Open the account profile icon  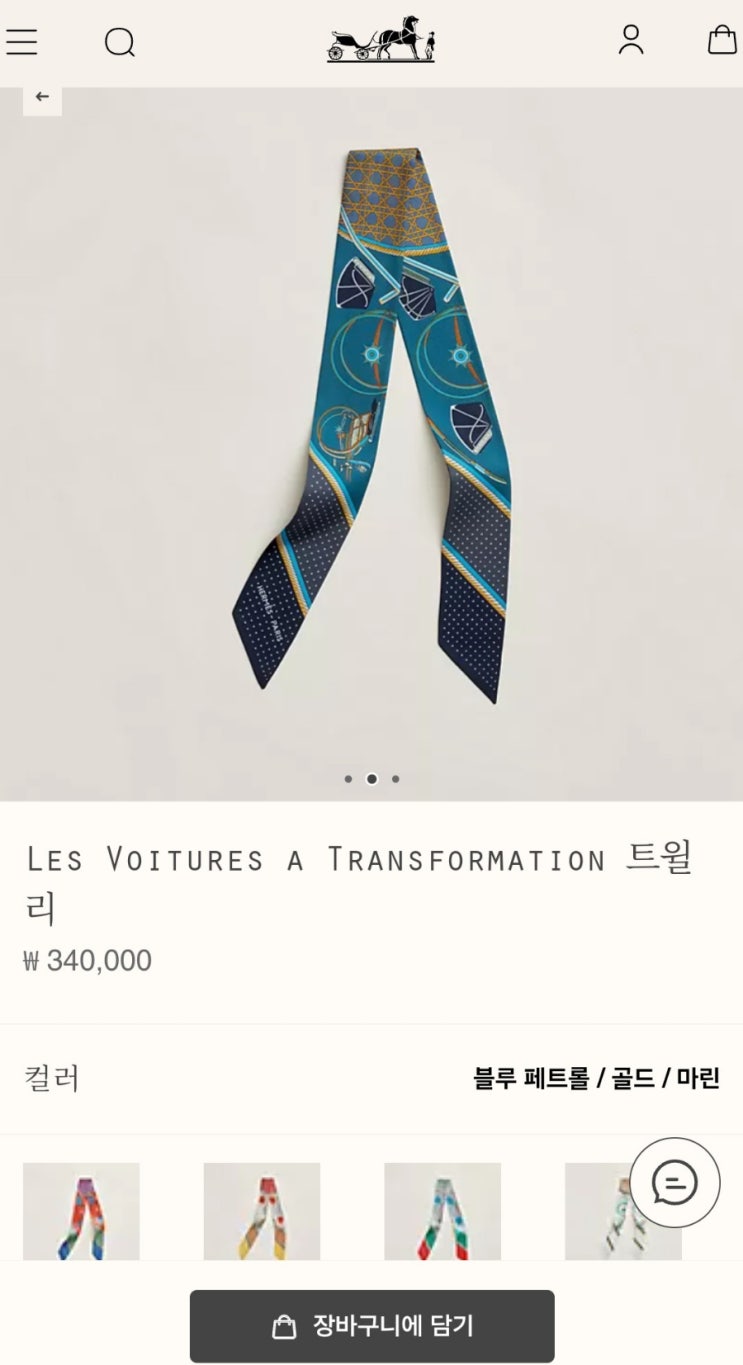click(x=631, y=40)
